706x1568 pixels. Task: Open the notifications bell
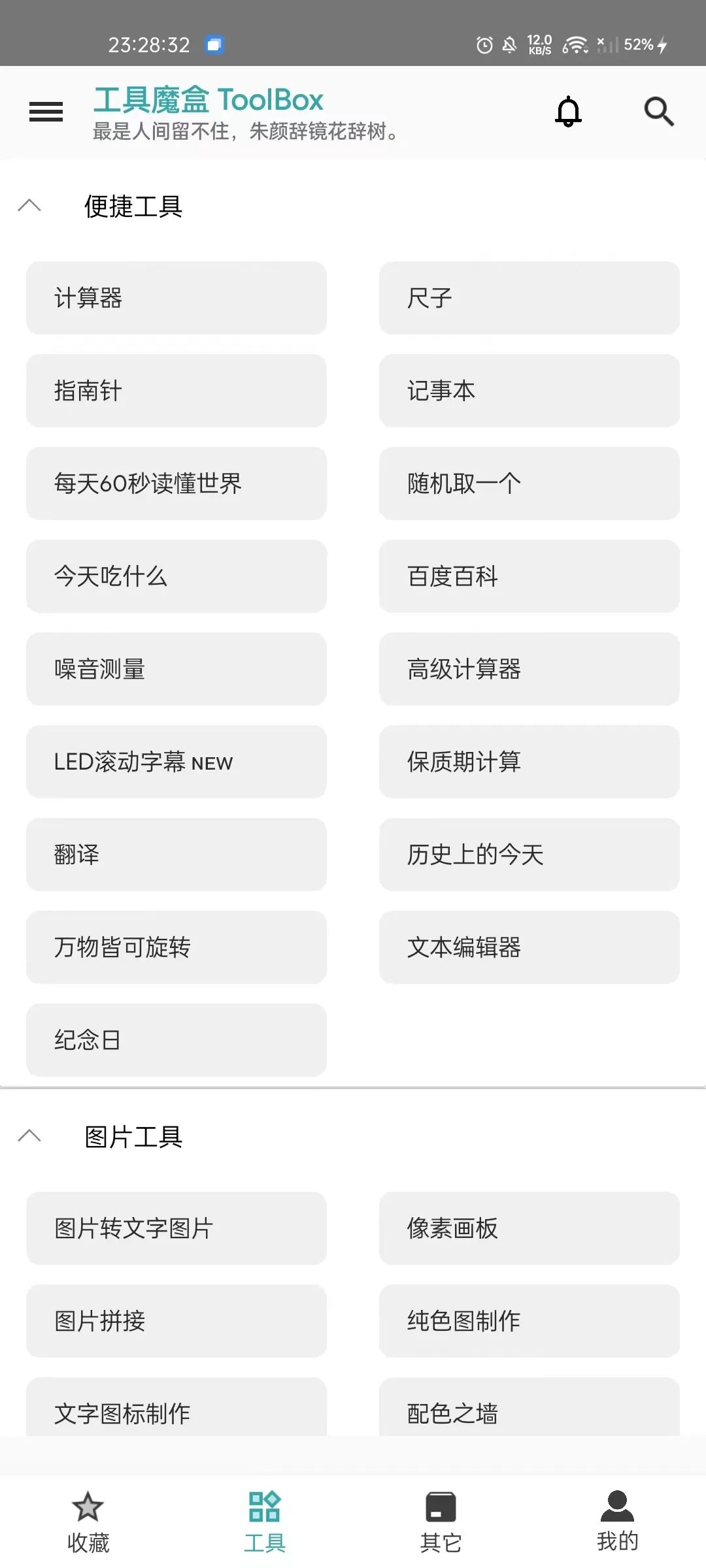tap(568, 112)
